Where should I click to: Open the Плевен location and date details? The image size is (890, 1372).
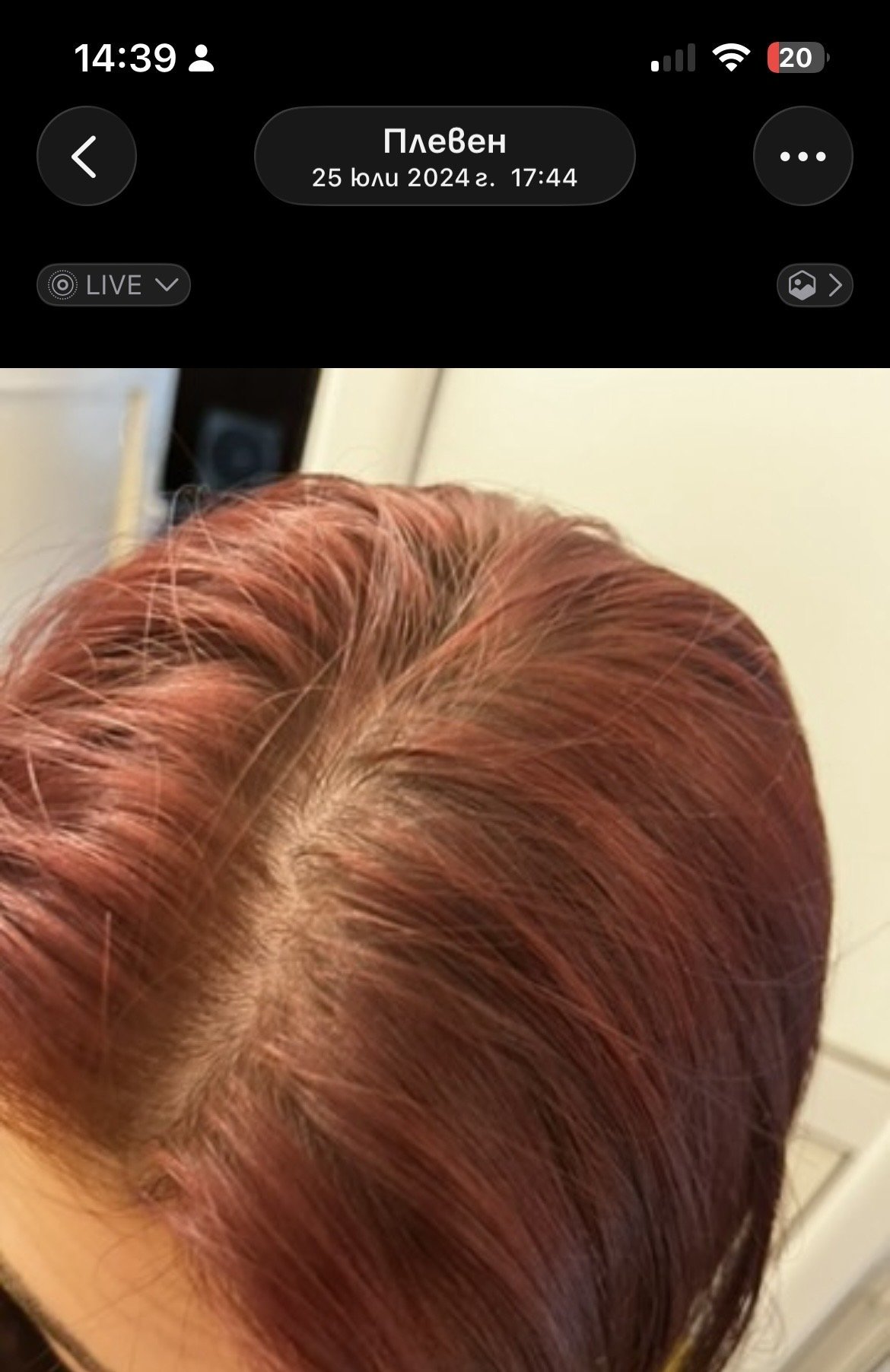(x=444, y=156)
